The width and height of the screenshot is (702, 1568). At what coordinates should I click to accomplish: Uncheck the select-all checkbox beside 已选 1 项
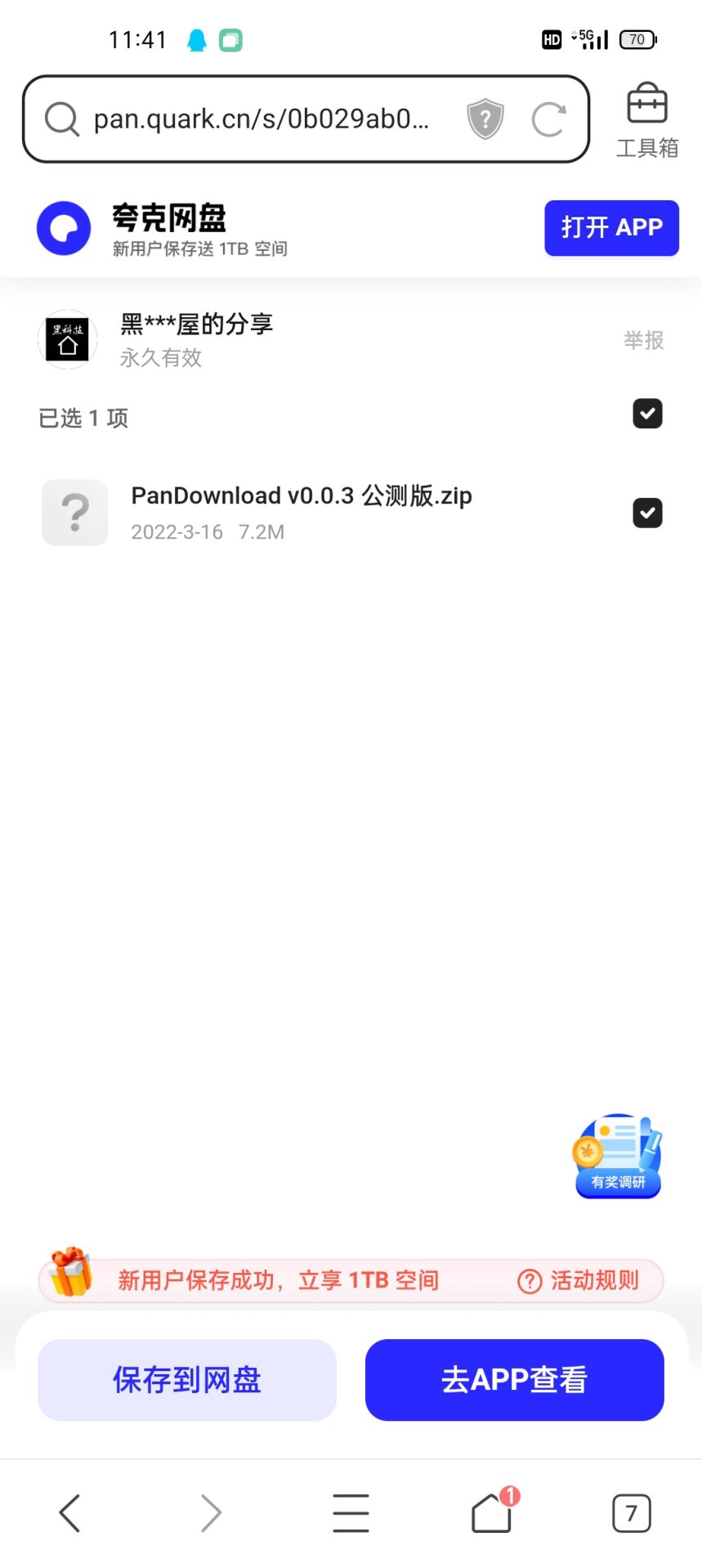(647, 414)
